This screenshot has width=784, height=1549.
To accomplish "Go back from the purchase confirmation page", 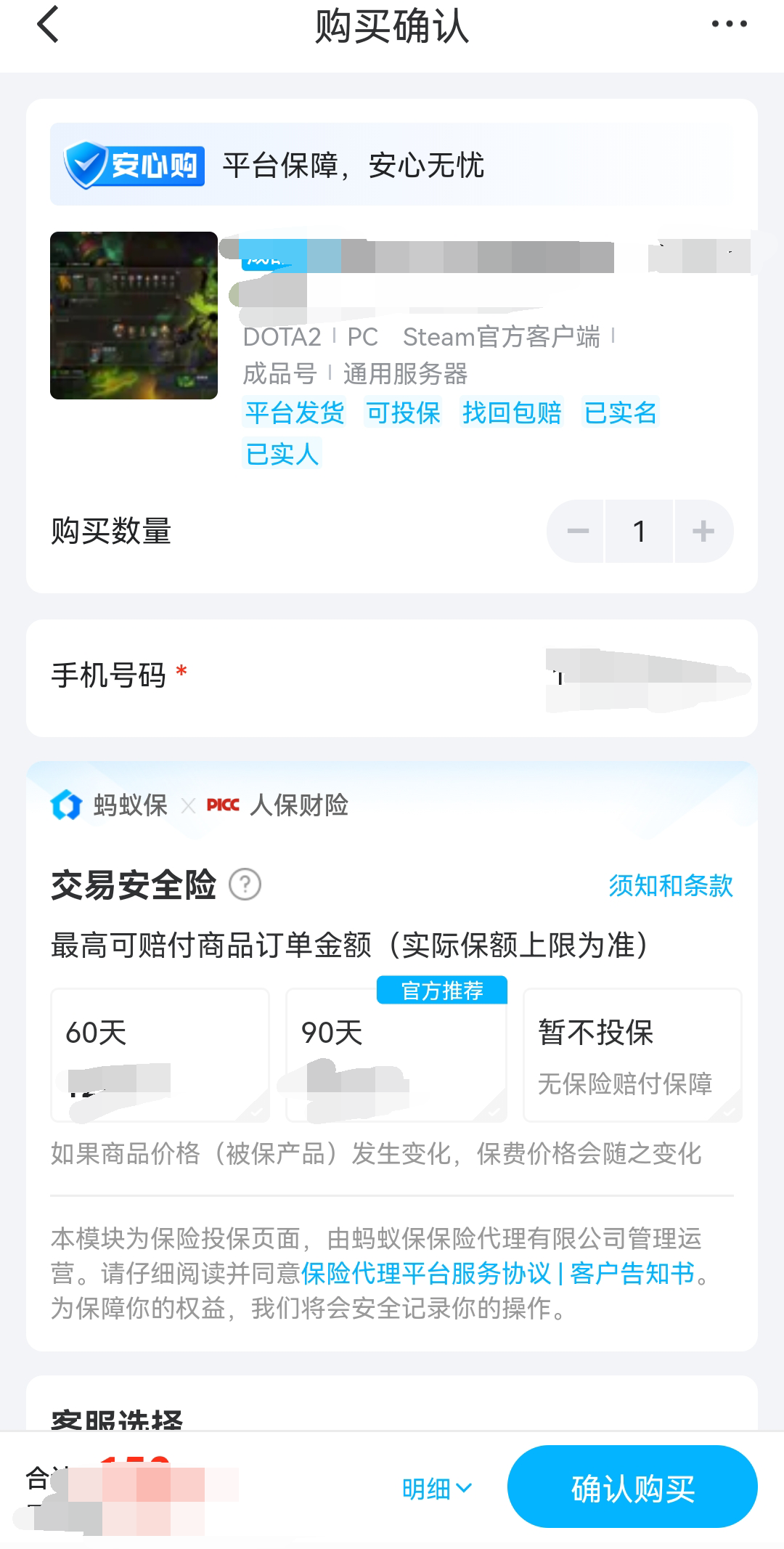I will point(48,25).
